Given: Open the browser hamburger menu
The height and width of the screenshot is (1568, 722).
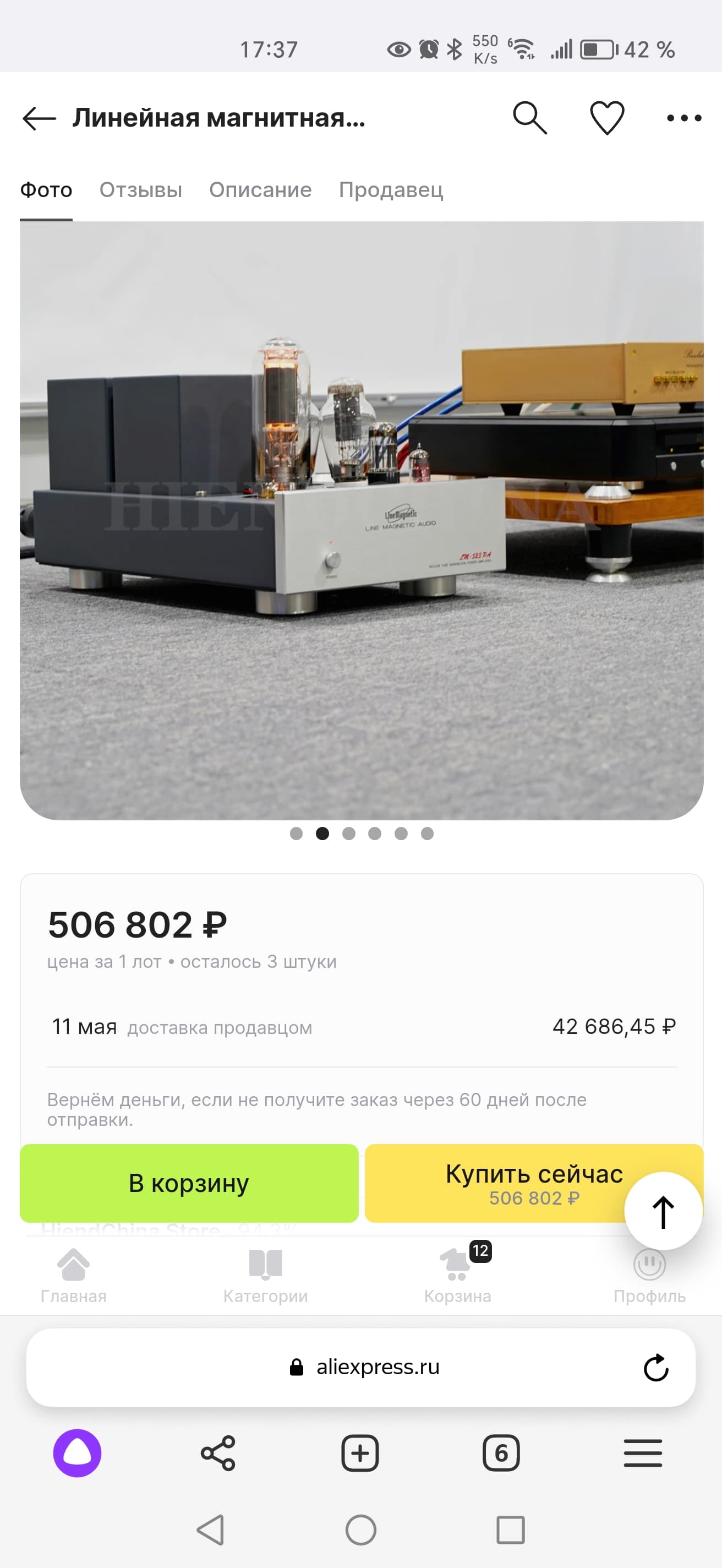Looking at the screenshot, I should click(x=642, y=1453).
